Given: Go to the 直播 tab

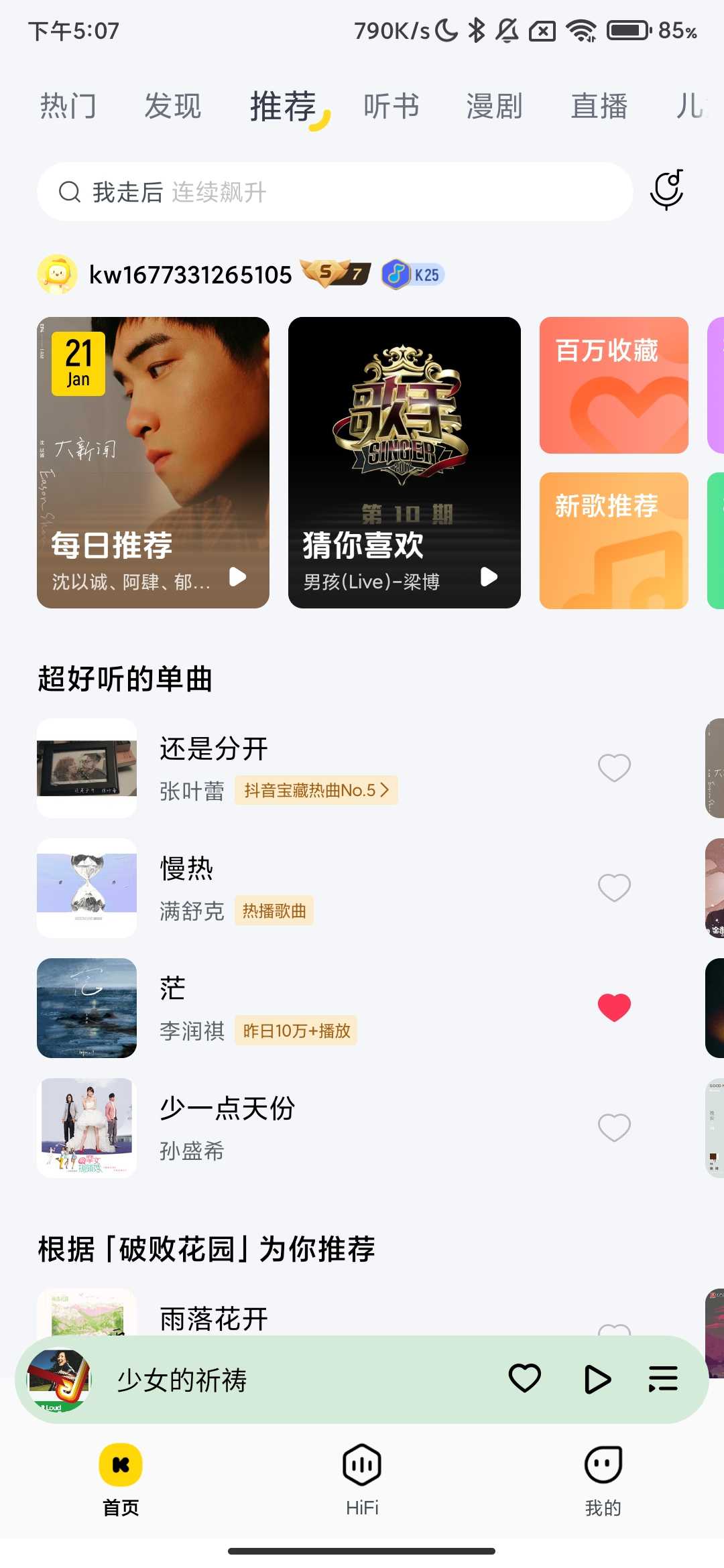Looking at the screenshot, I should (x=599, y=106).
